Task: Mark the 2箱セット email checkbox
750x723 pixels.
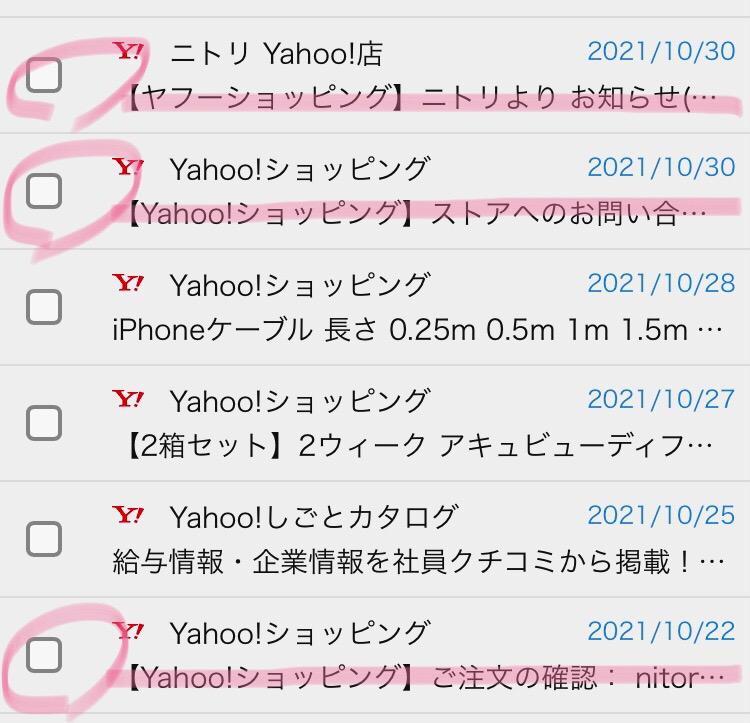Action: coord(43,423)
